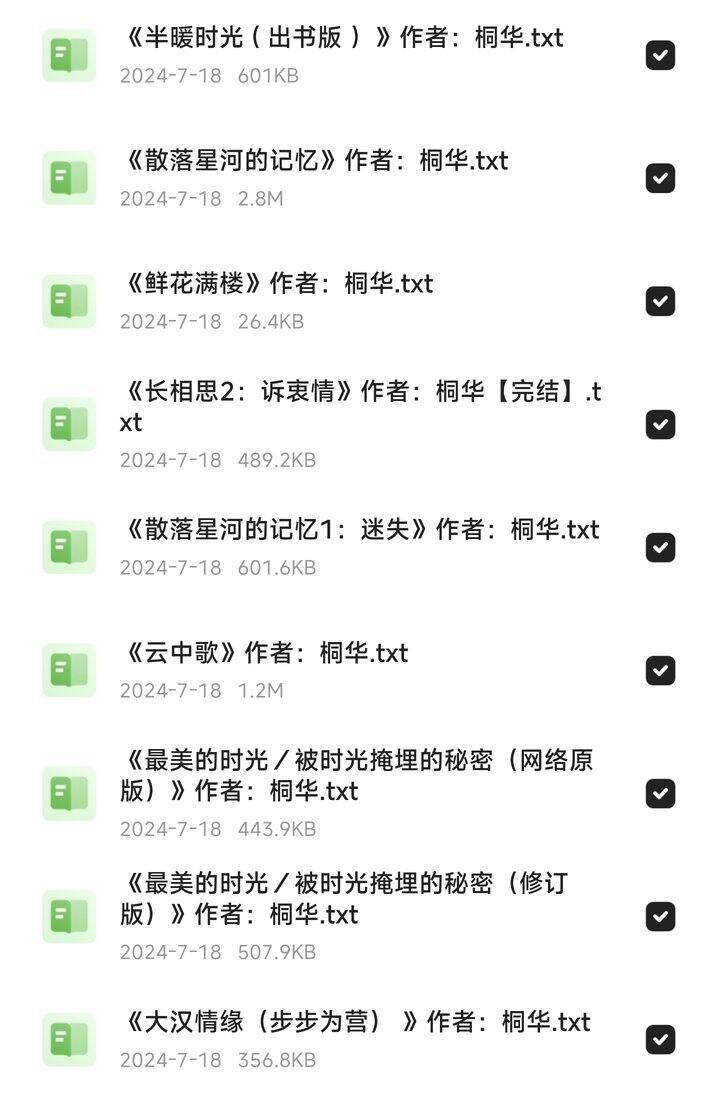Untick the 《最美的时光》修订版 checkbox
Image resolution: width=720 pixels, height=1095 pixels.
[x=660, y=916]
